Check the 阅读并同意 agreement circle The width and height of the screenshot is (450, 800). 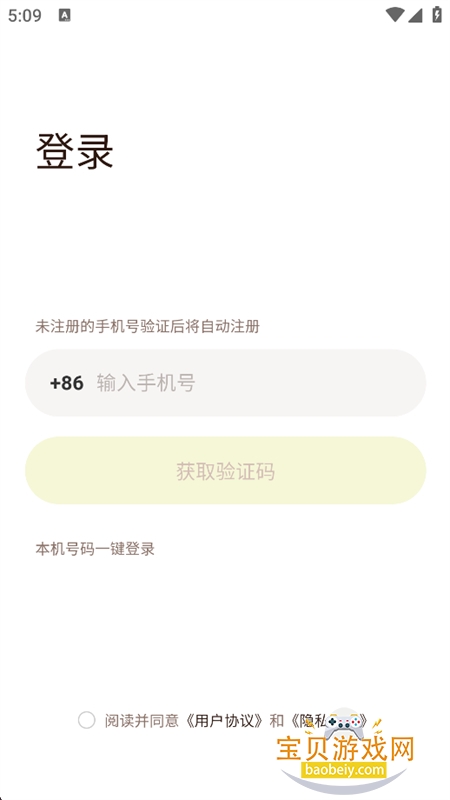point(87,720)
